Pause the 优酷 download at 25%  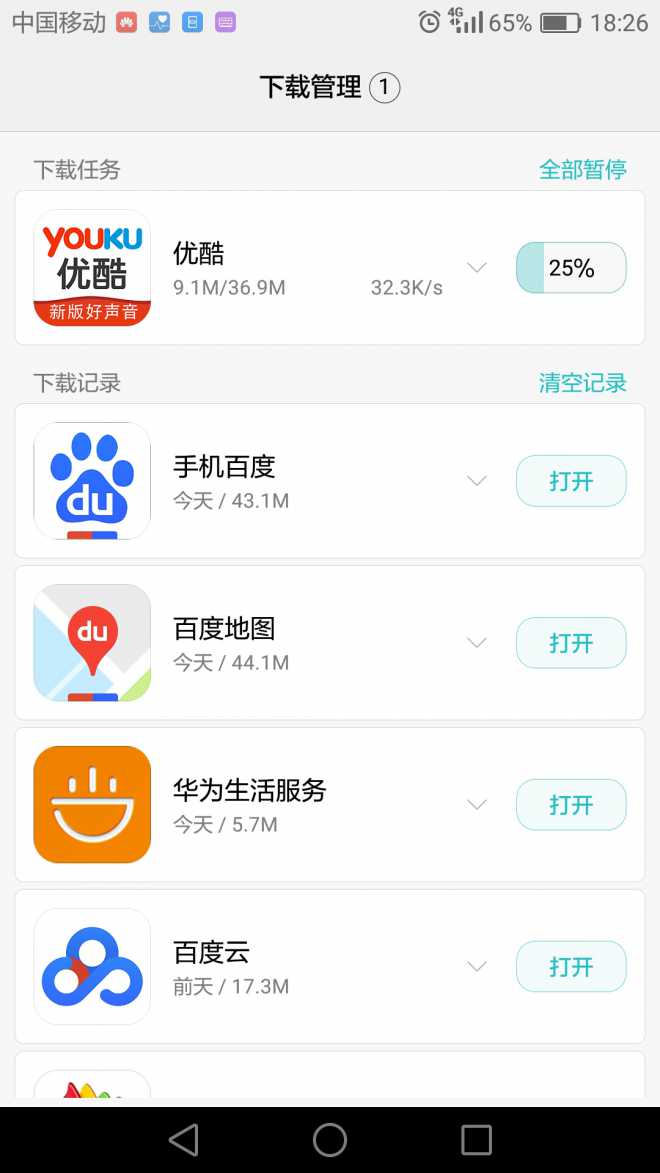pyautogui.click(x=571, y=268)
